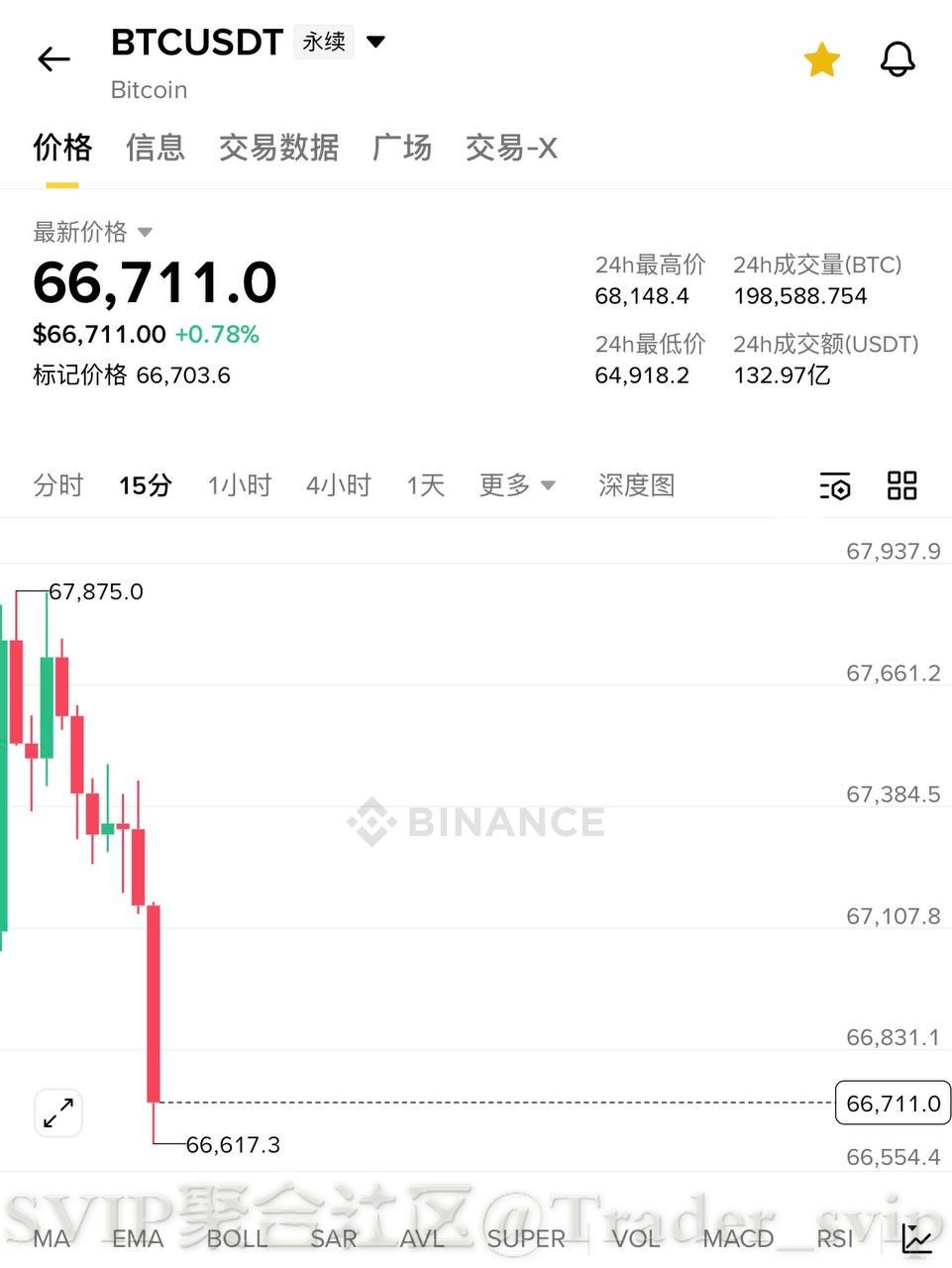Go back using the arrow icon
This screenshot has width=952, height=1268.
click(53, 60)
